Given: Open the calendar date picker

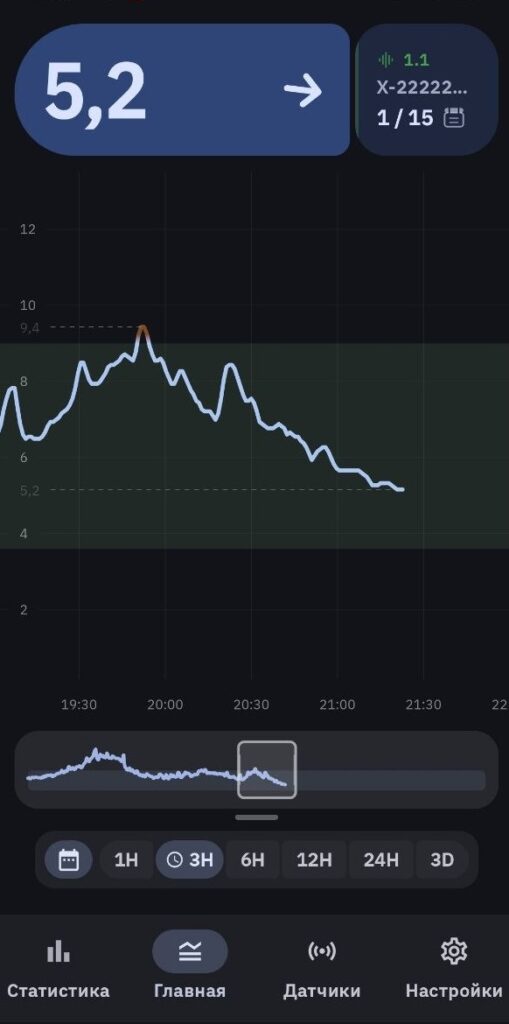Looking at the screenshot, I should [x=69, y=859].
